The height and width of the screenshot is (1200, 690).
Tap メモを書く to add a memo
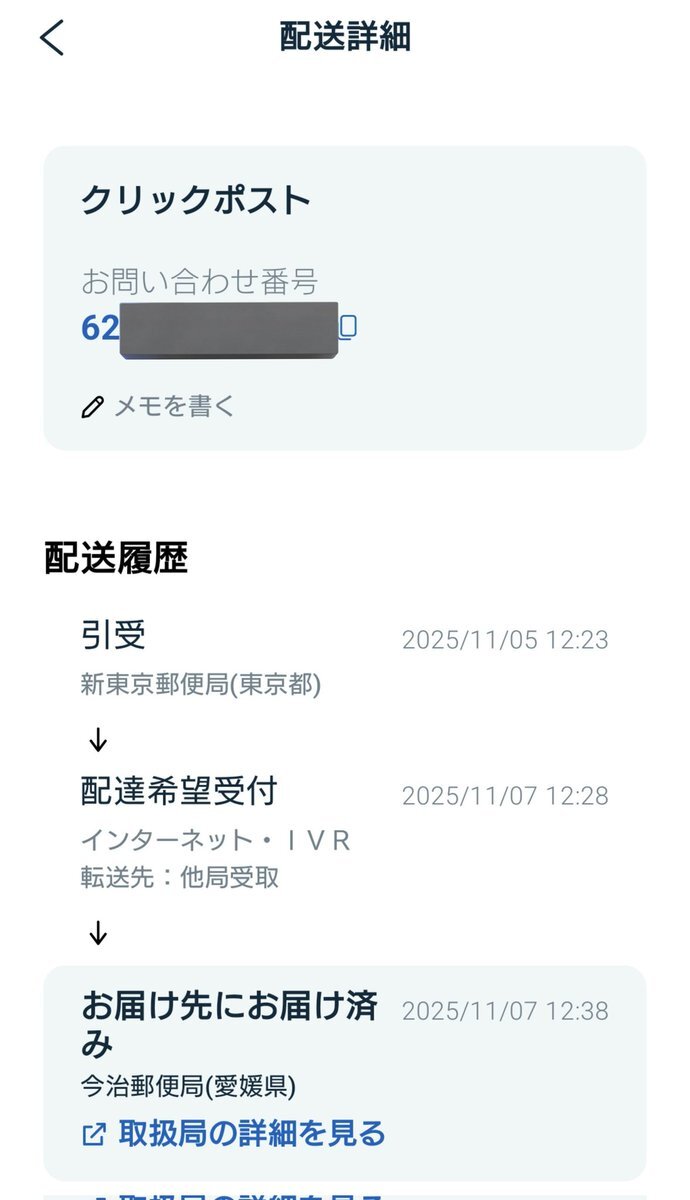tap(159, 406)
